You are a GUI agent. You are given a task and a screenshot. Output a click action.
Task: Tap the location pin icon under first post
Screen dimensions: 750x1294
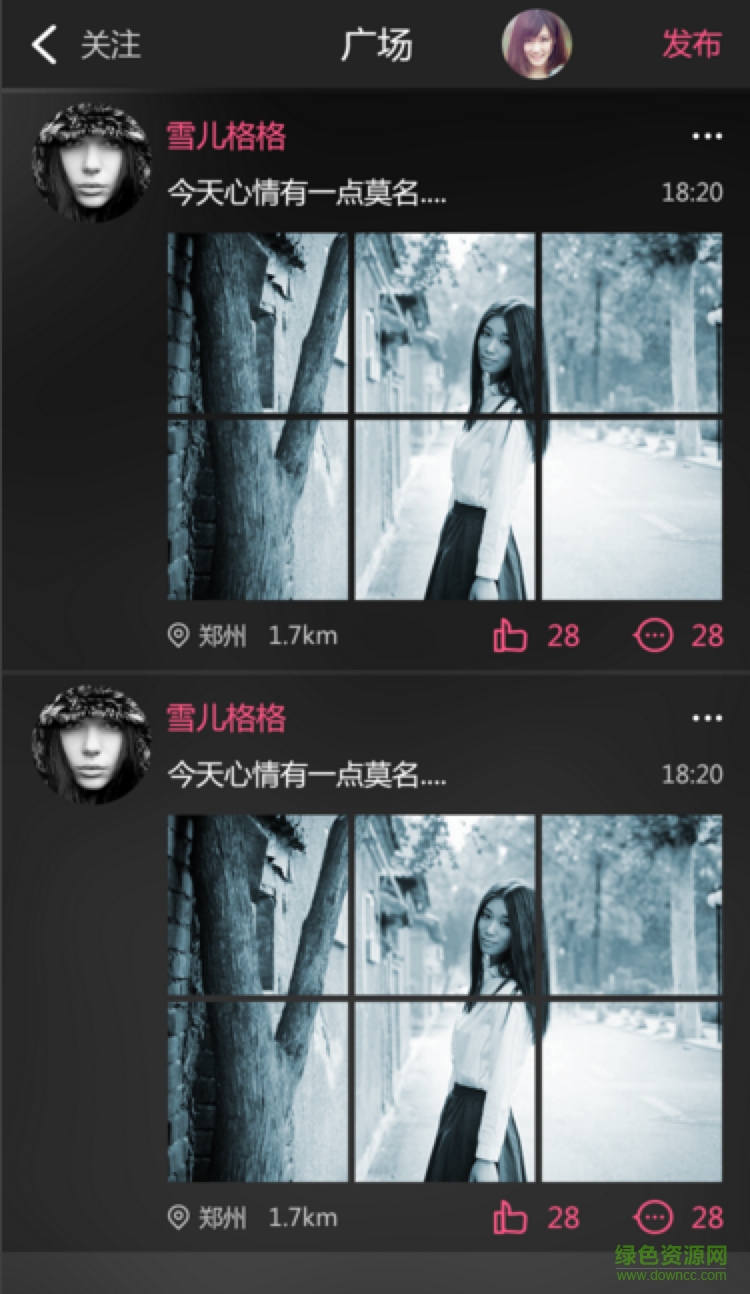[180, 634]
